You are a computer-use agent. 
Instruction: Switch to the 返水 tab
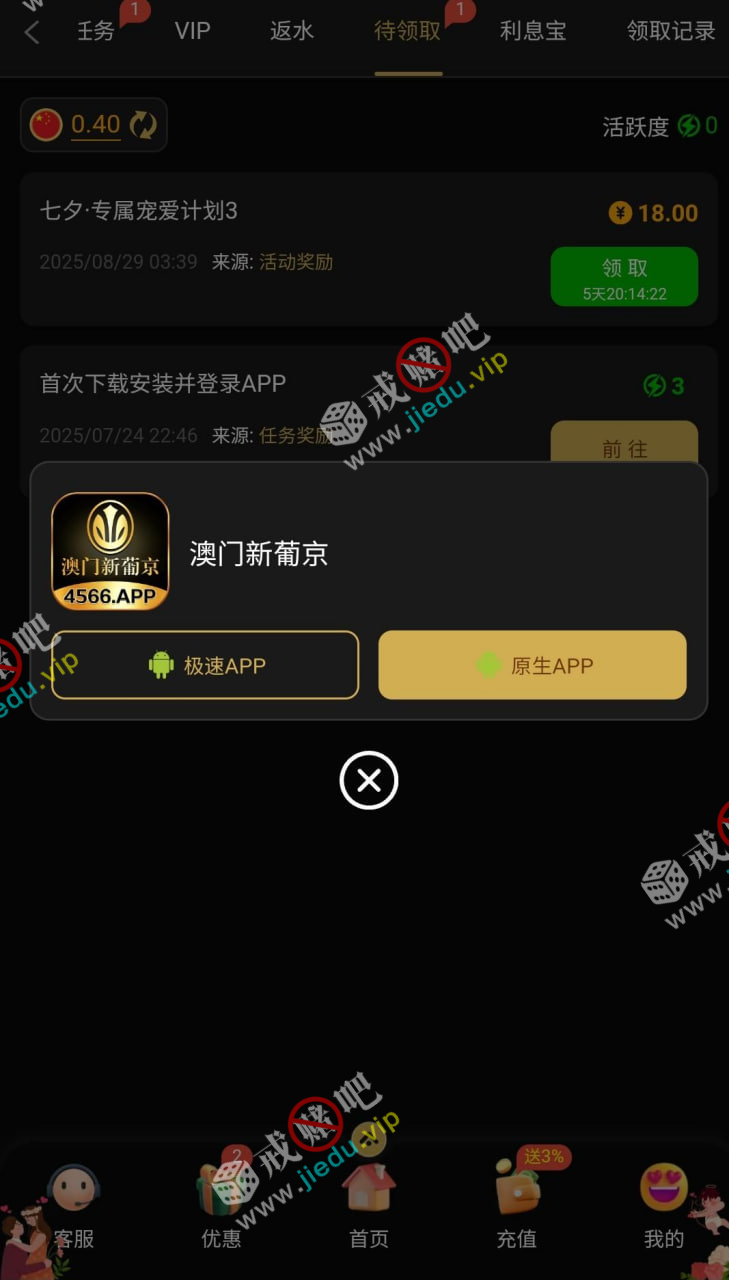coord(291,31)
